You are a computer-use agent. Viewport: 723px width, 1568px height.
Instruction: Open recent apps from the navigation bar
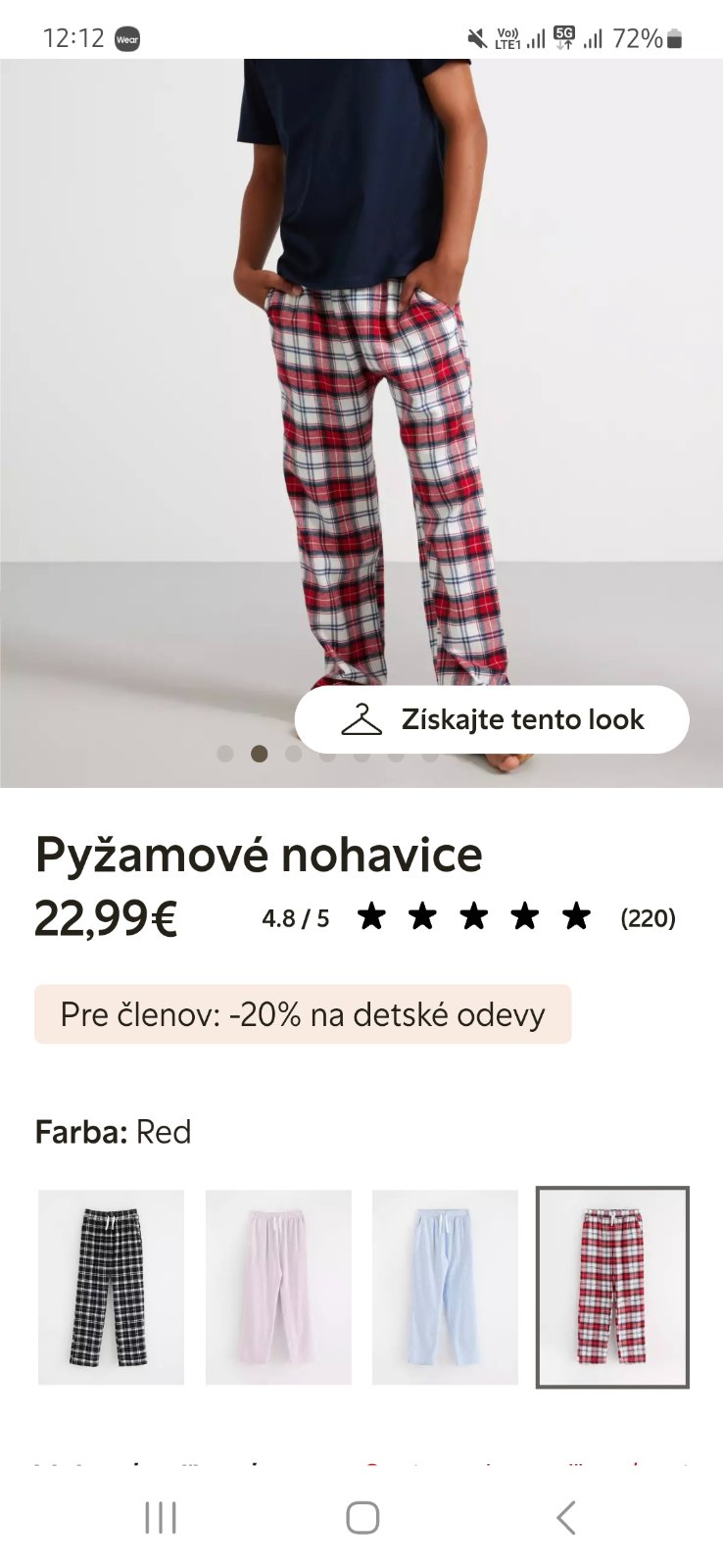[160, 1517]
